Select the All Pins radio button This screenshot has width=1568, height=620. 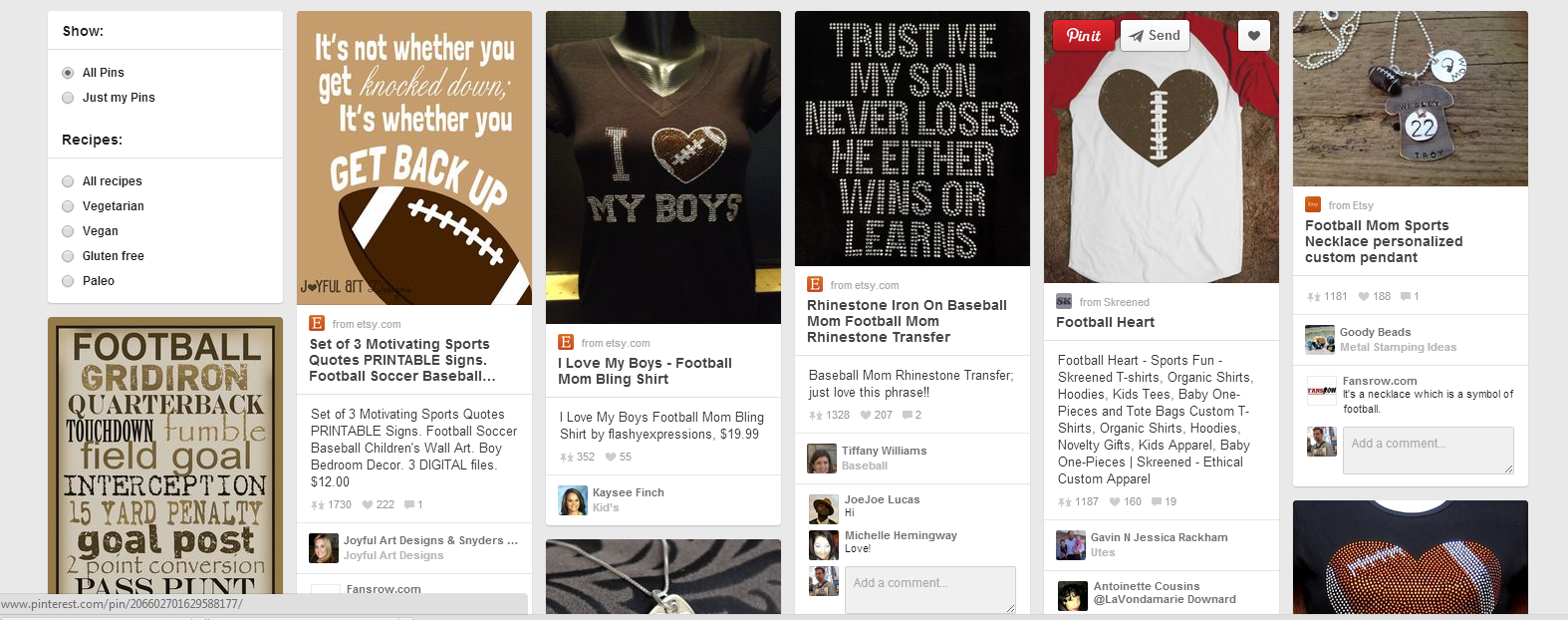click(68, 73)
